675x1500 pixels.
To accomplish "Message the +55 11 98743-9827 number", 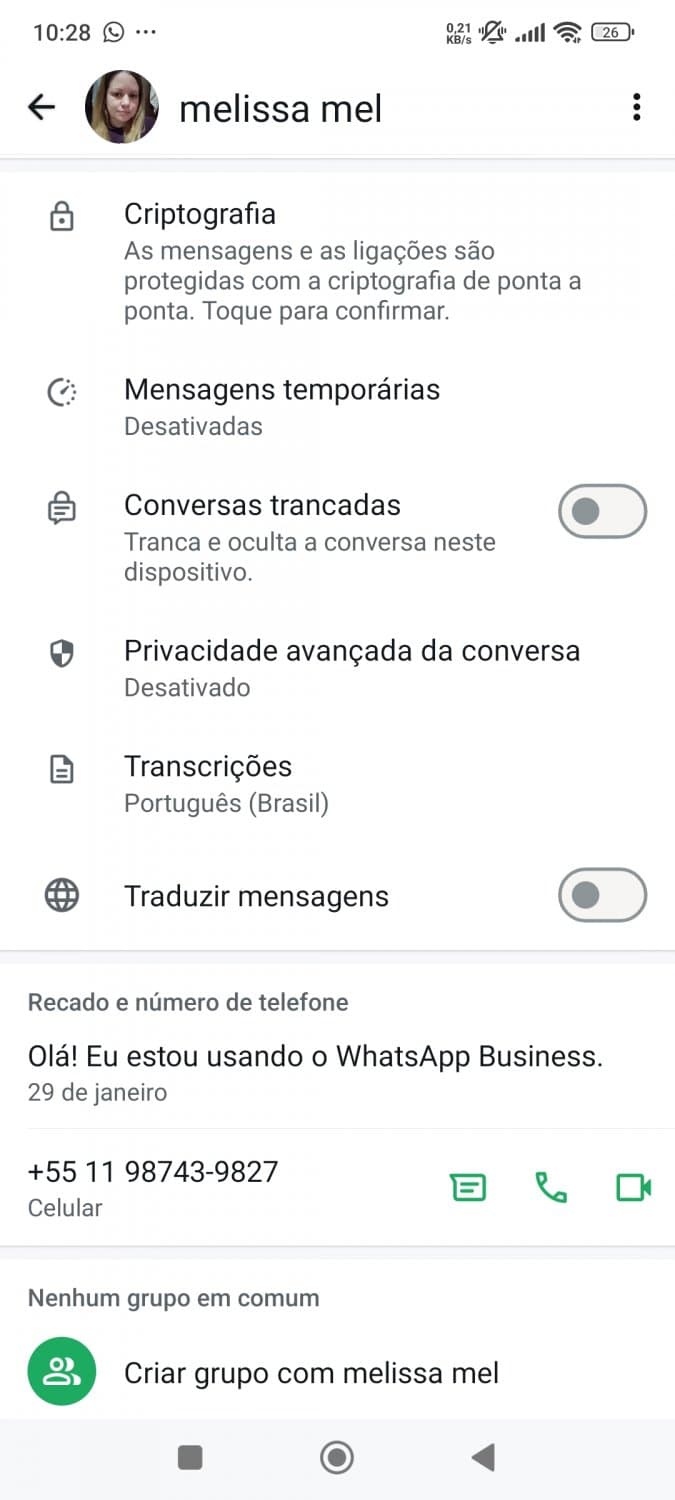I will [468, 1188].
